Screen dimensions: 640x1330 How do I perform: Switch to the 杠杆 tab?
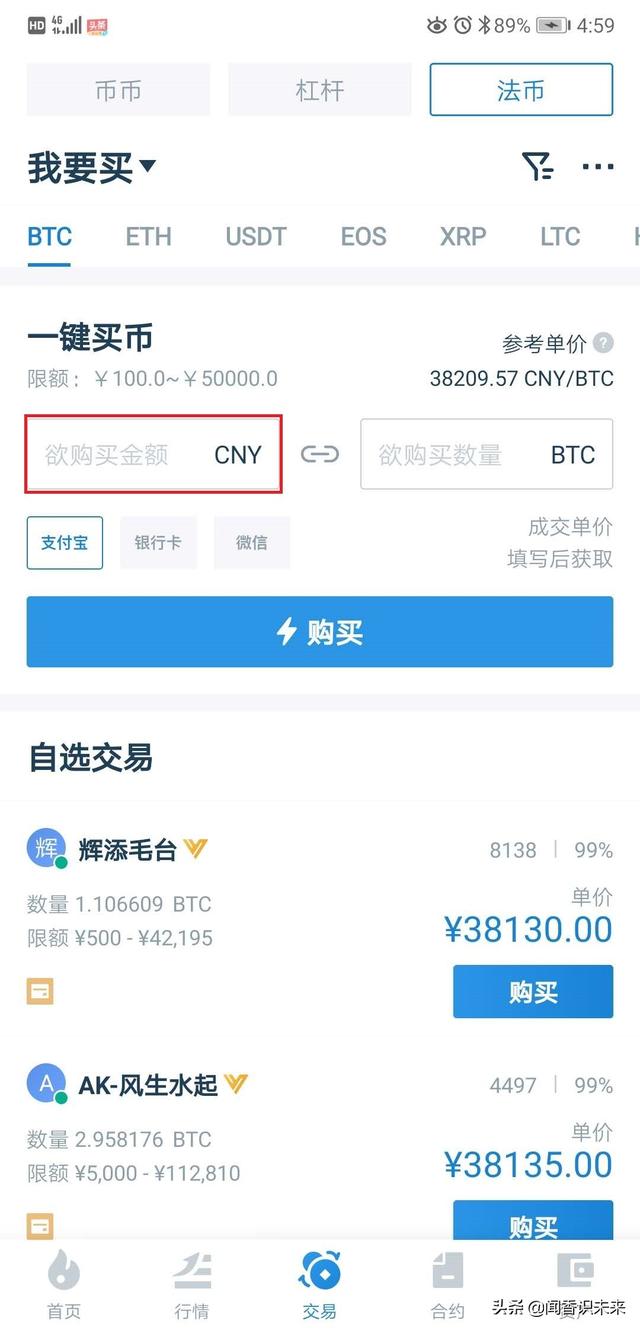pyautogui.click(x=320, y=90)
